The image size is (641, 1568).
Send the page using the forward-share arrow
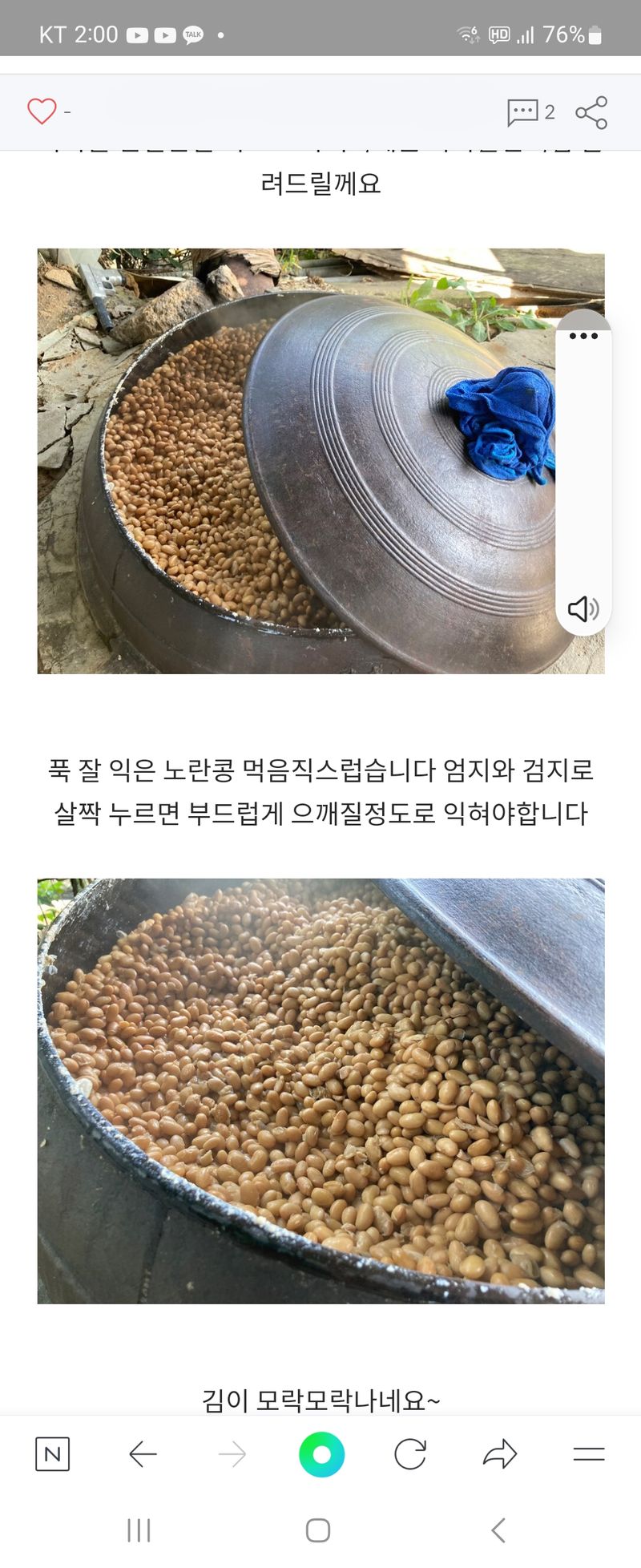[500, 1457]
